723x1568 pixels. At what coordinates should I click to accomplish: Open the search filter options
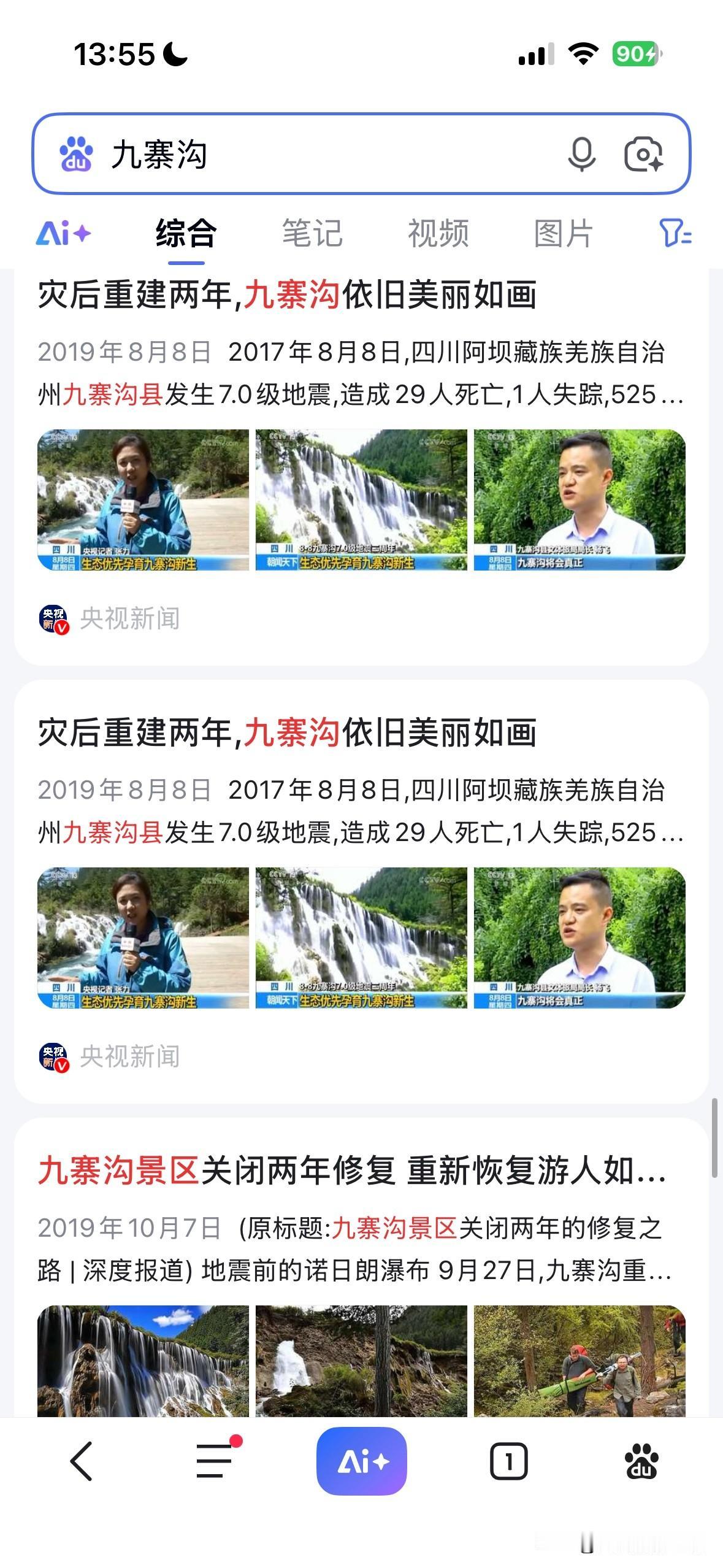pos(675,234)
